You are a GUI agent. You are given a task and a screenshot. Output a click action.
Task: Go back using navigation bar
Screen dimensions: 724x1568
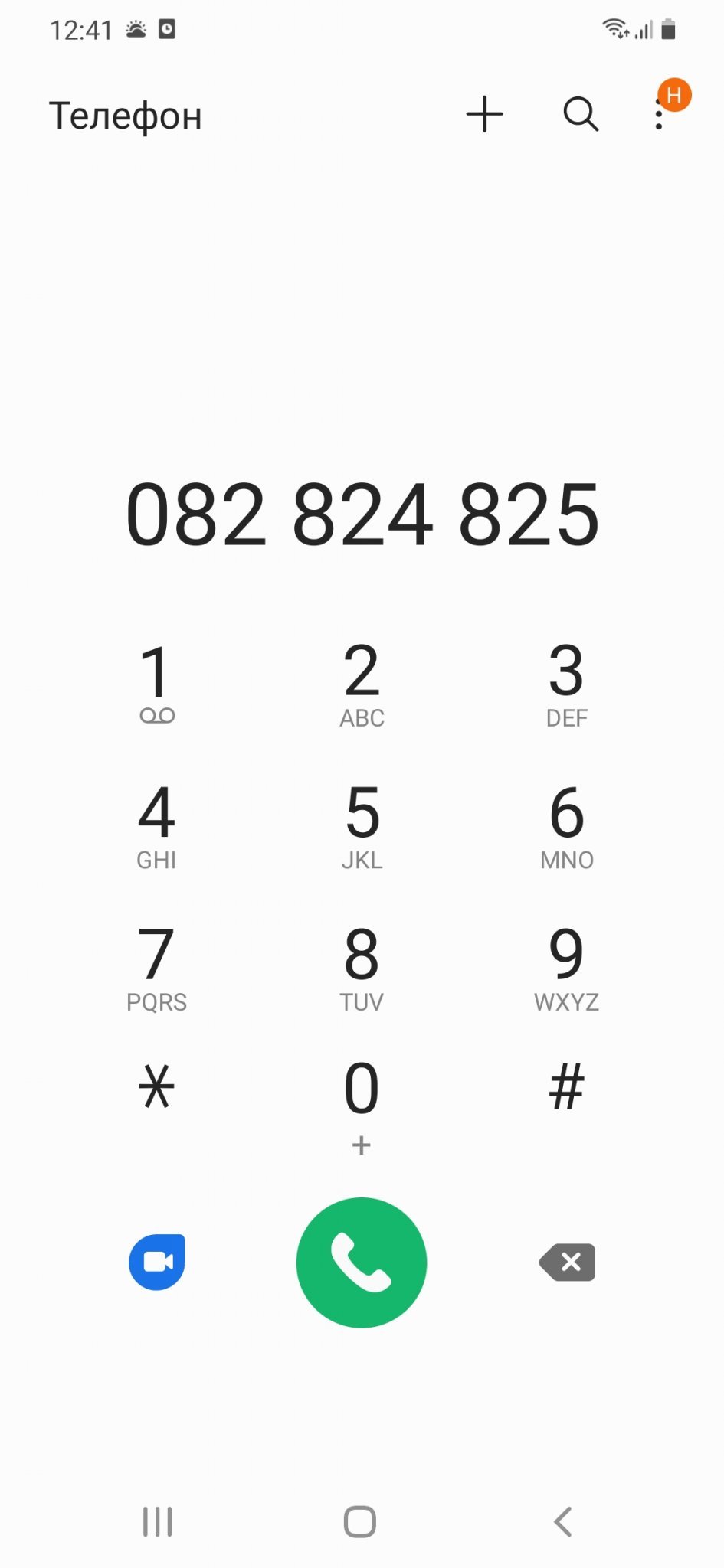point(563,1521)
